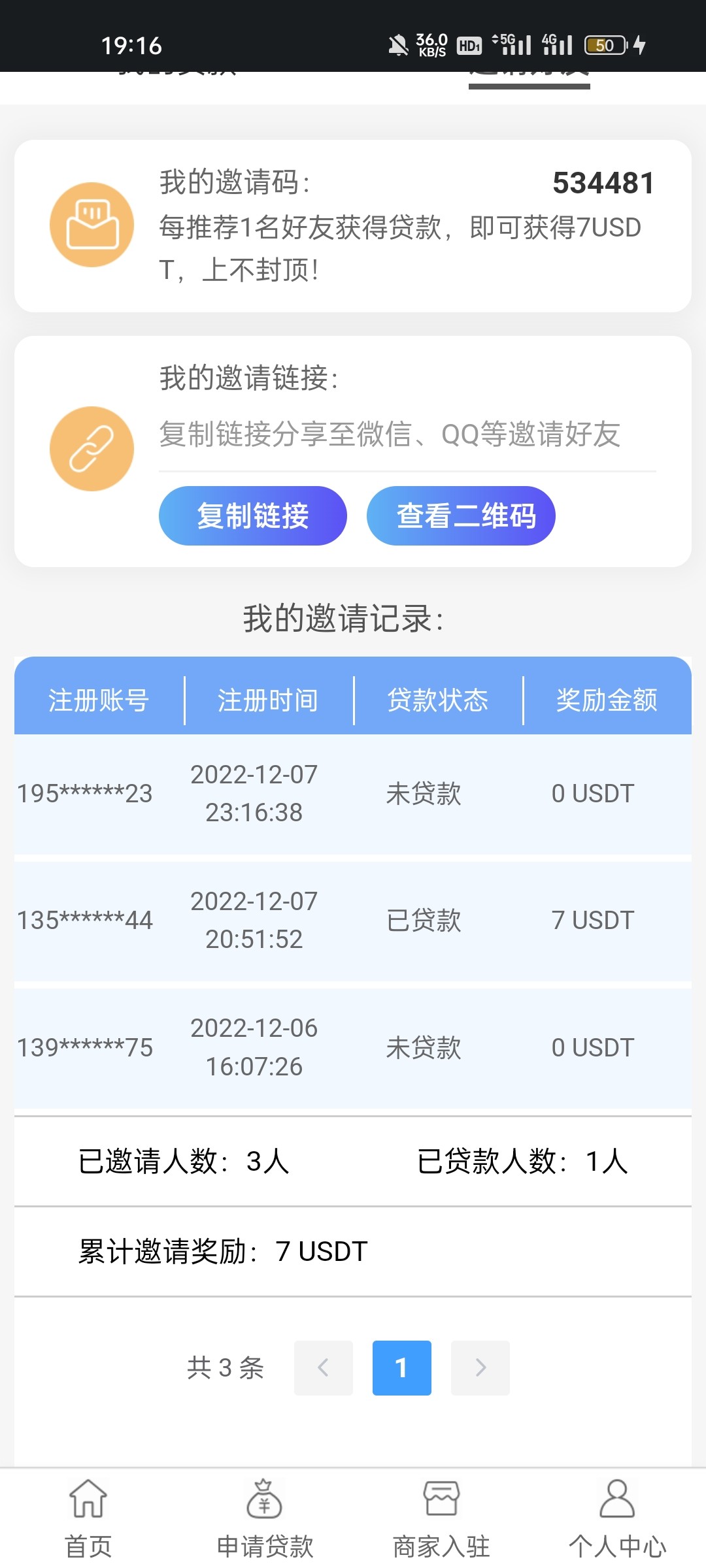Open 查看二维码 to view QR code
Screen dimensions: 706x1568
(461, 515)
